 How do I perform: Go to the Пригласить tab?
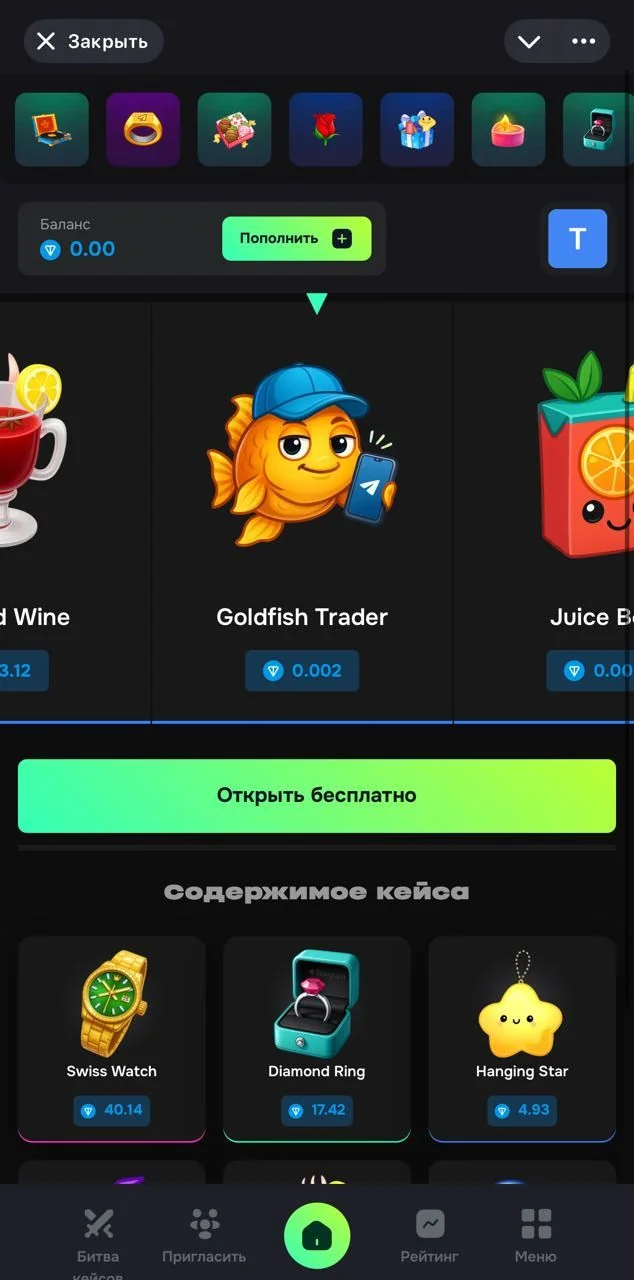pos(204,1235)
